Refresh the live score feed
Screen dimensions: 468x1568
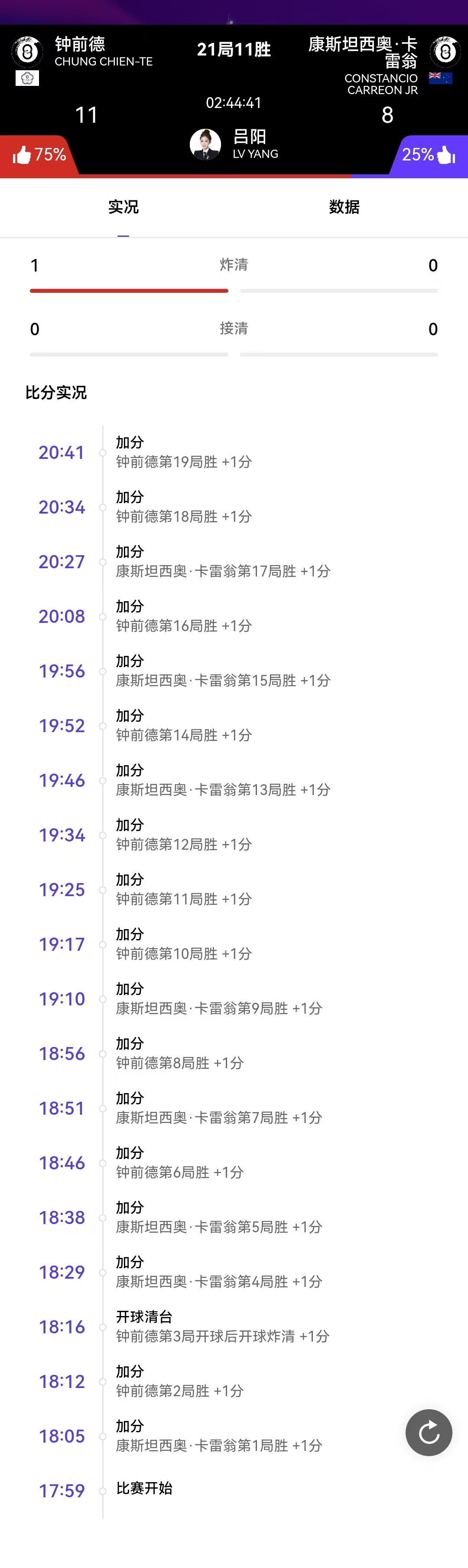(429, 1432)
